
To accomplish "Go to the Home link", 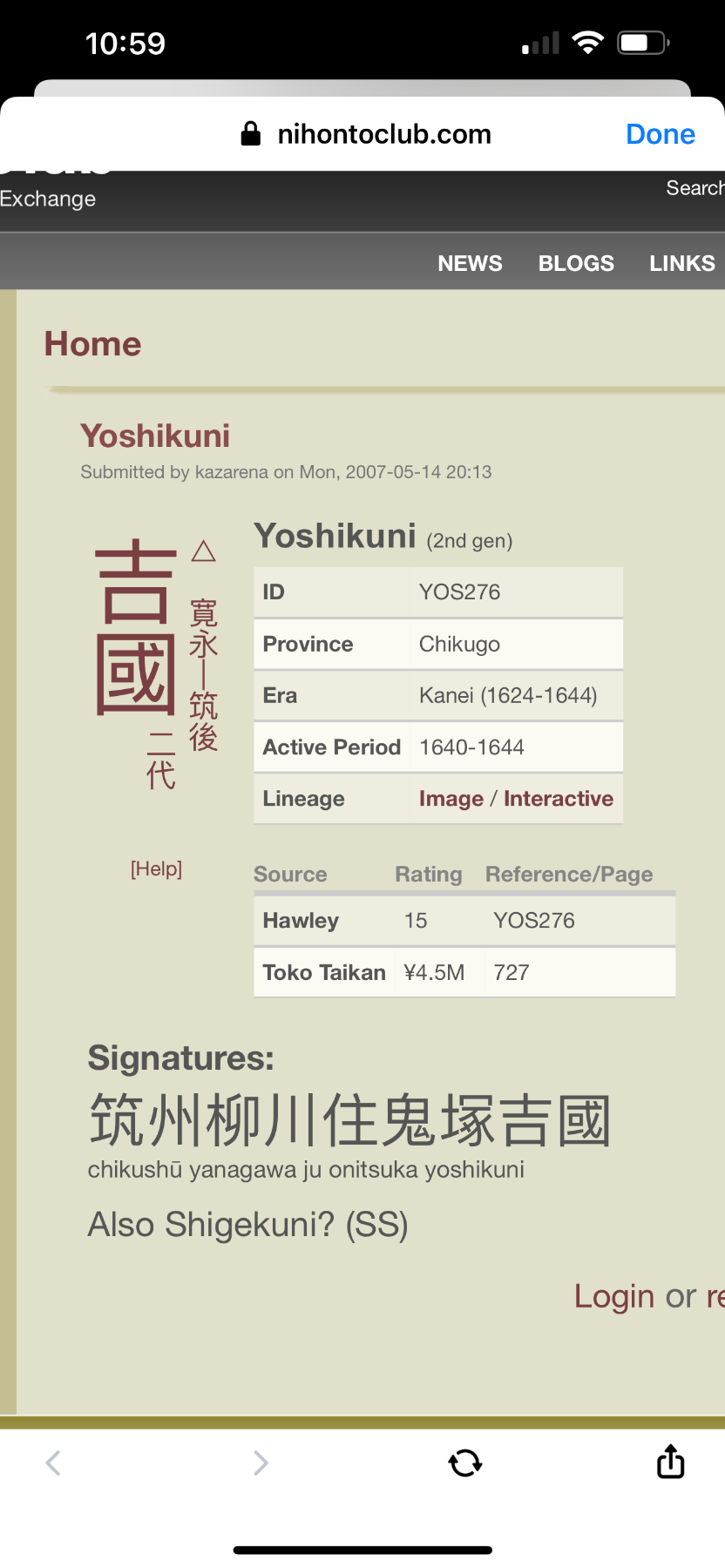I will click(92, 344).
